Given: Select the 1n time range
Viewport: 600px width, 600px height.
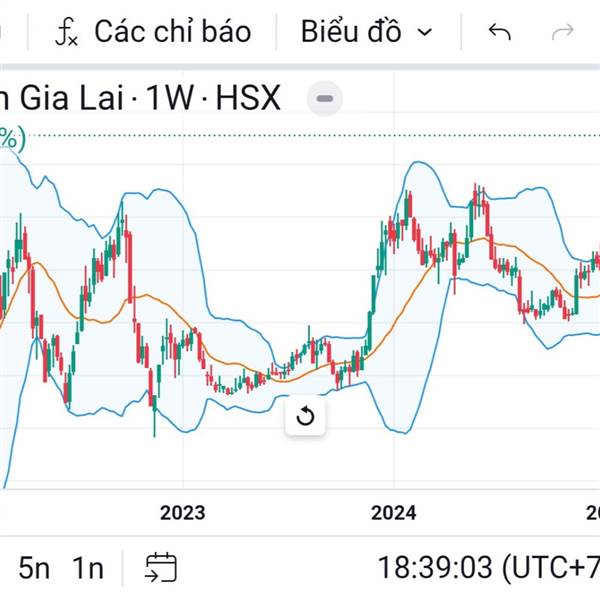Looking at the screenshot, I should click(x=88, y=568).
